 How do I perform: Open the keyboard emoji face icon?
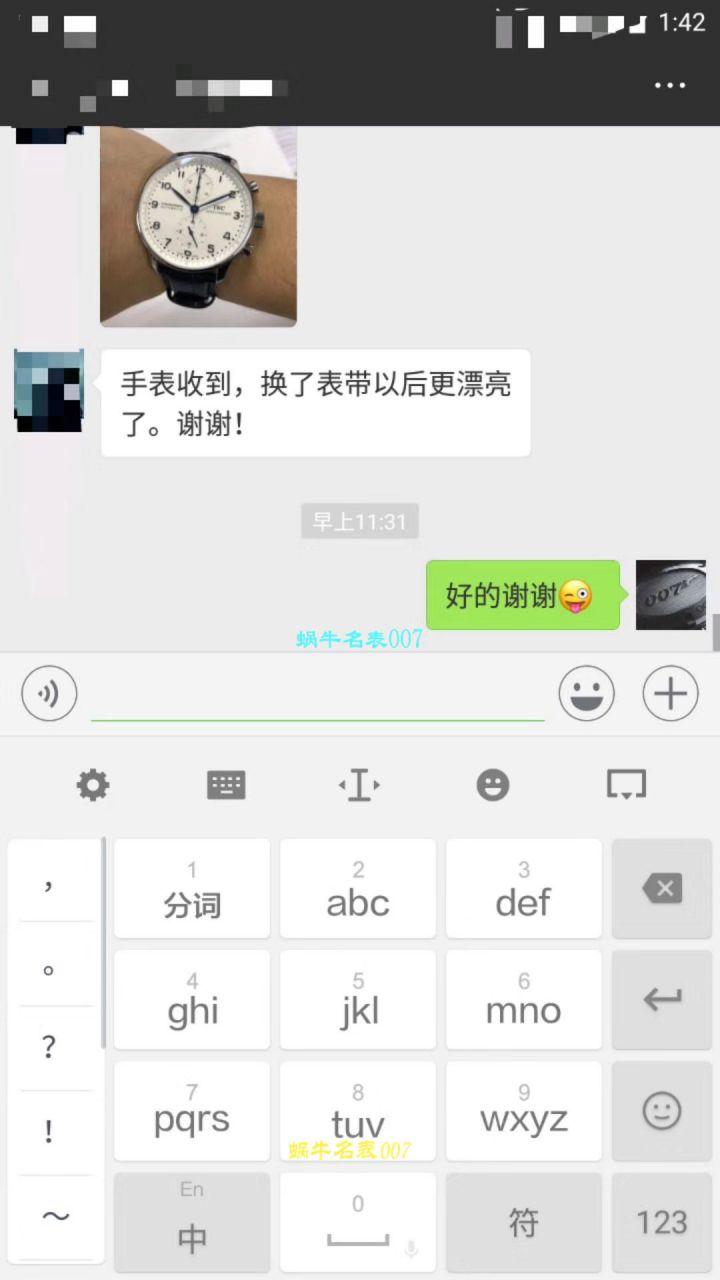click(x=492, y=785)
